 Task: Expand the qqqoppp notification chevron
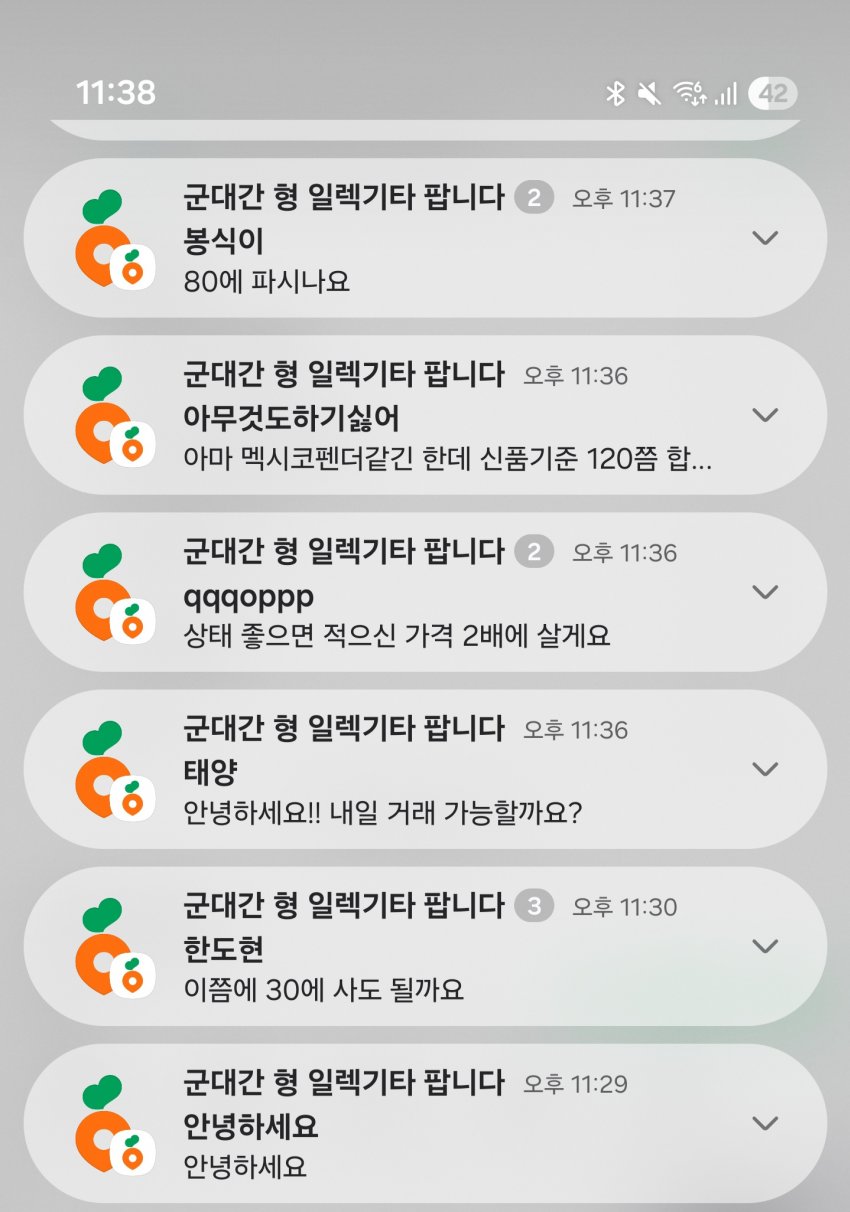(765, 592)
